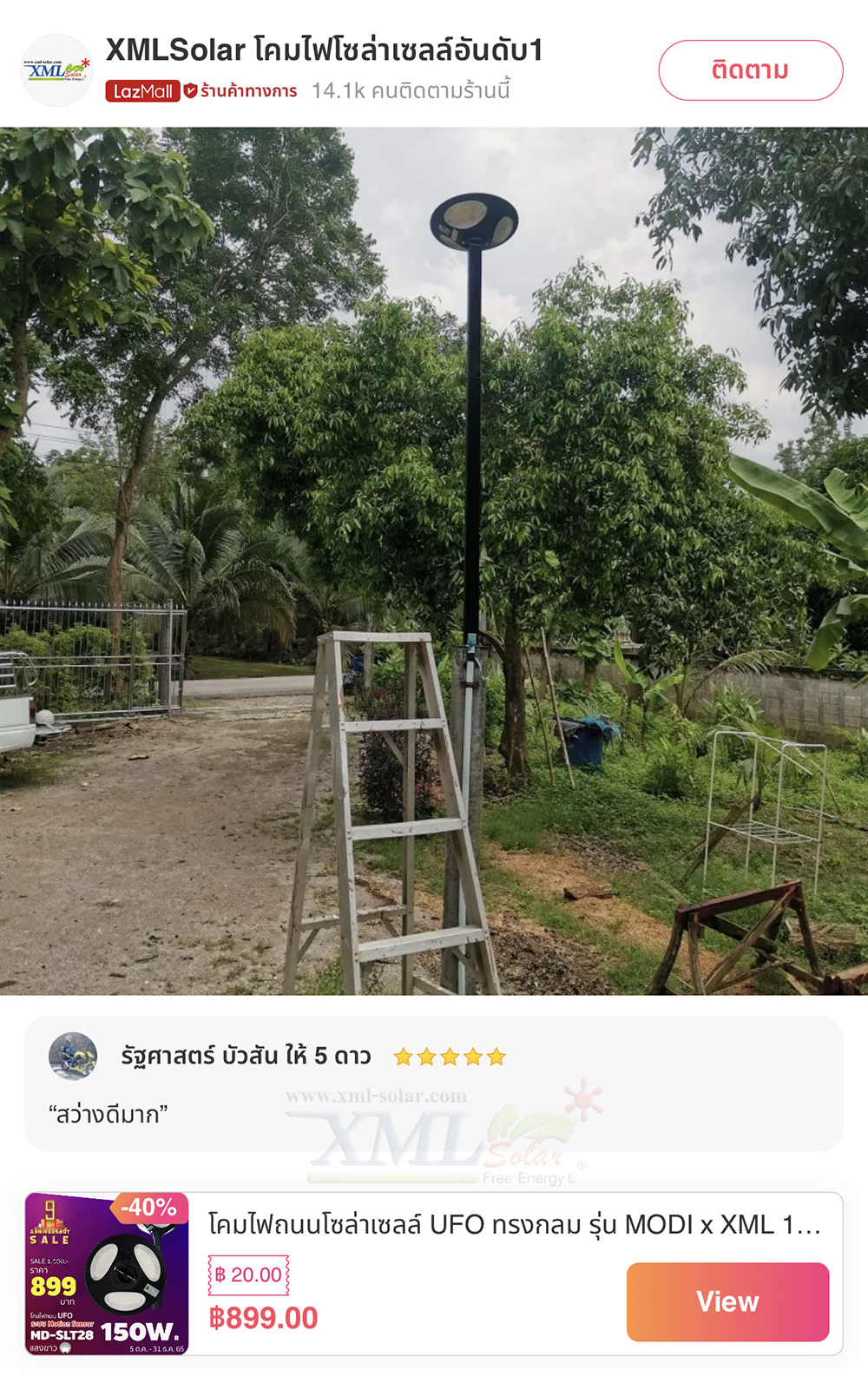Image resolution: width=868 pixels, height=1383 pixels.
Task: Open reviewer รัฐศาสตร์ บัวสัน avatar
Action: pyautogui.click(x=73, y=1055)
